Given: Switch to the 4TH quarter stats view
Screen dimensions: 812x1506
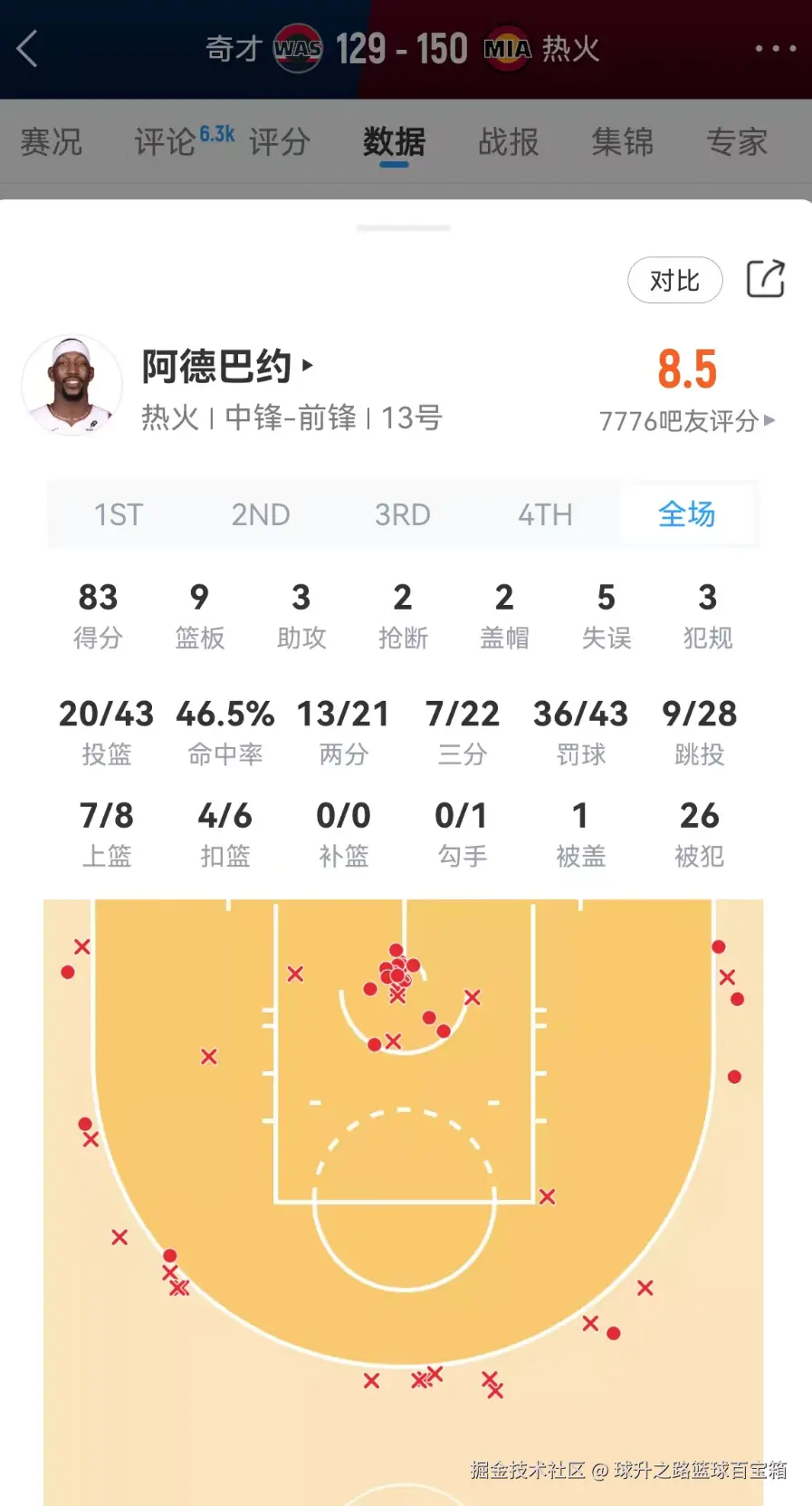Looking at the screenshot, I should click(x=544, y=514).
